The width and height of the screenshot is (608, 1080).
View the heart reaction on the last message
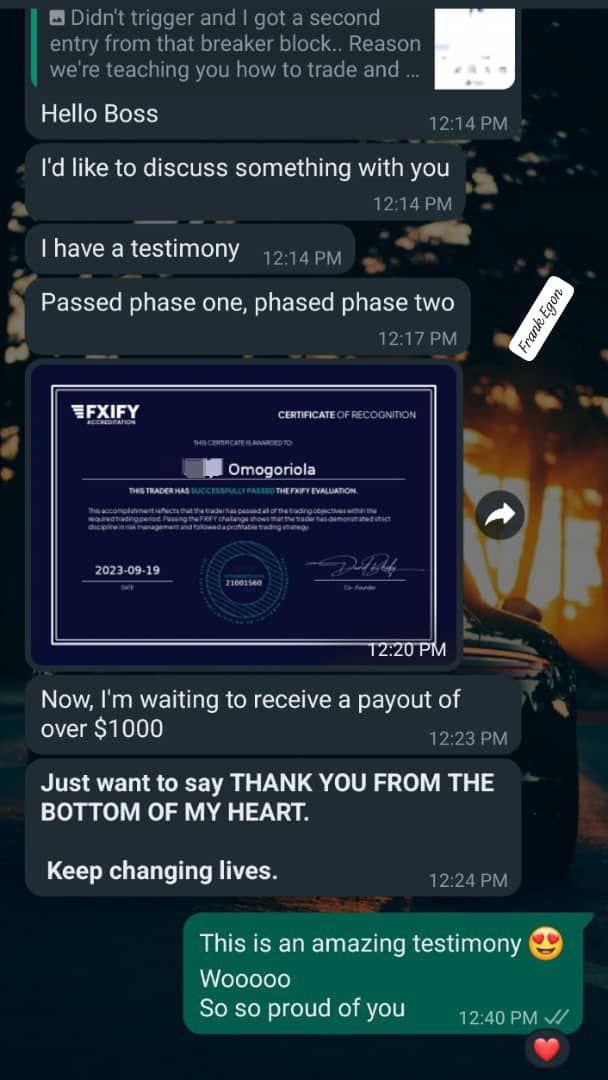546,1050
